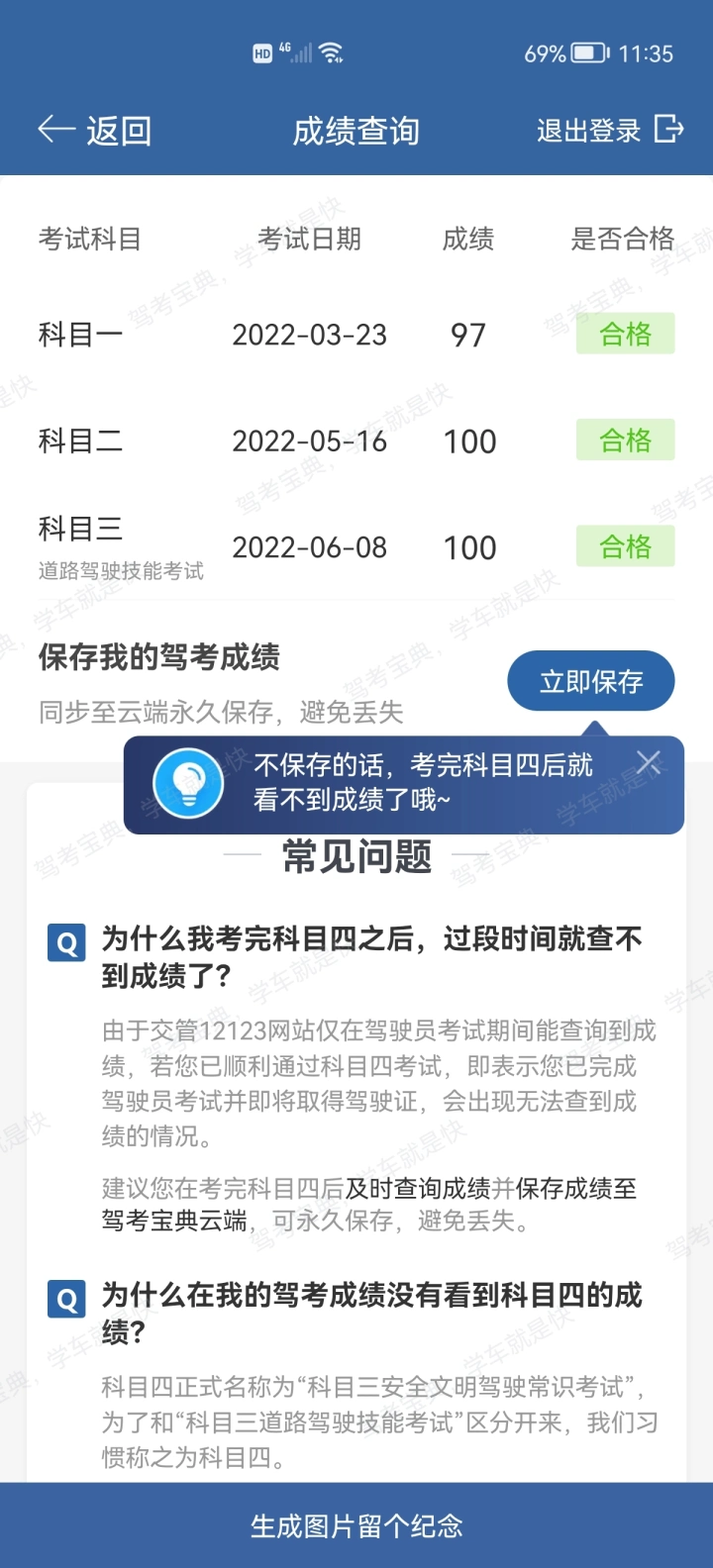Save scores with 立即保存
The image size is (713, 1568).
point(591,681)
